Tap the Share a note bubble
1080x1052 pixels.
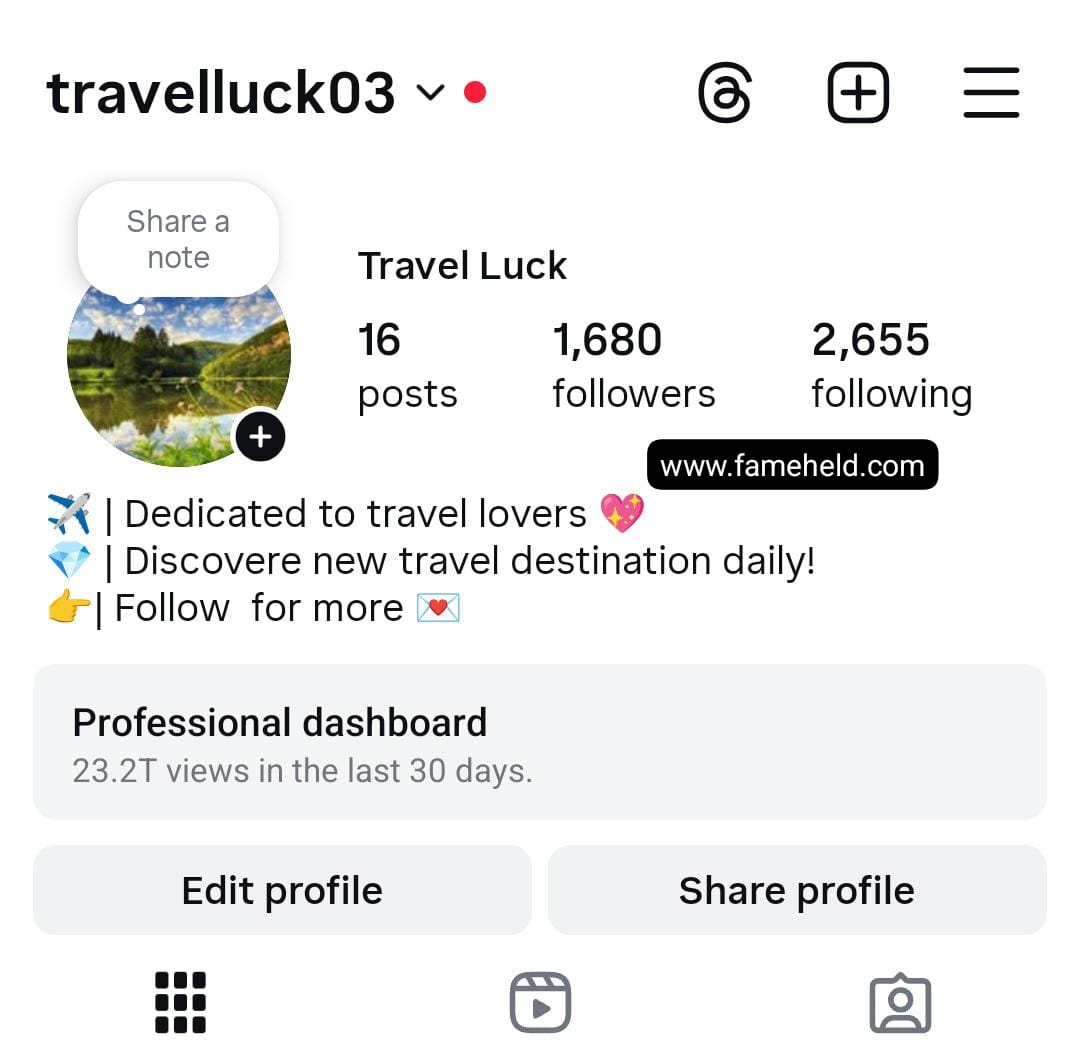pyautogui.click(x=178, y=240)
